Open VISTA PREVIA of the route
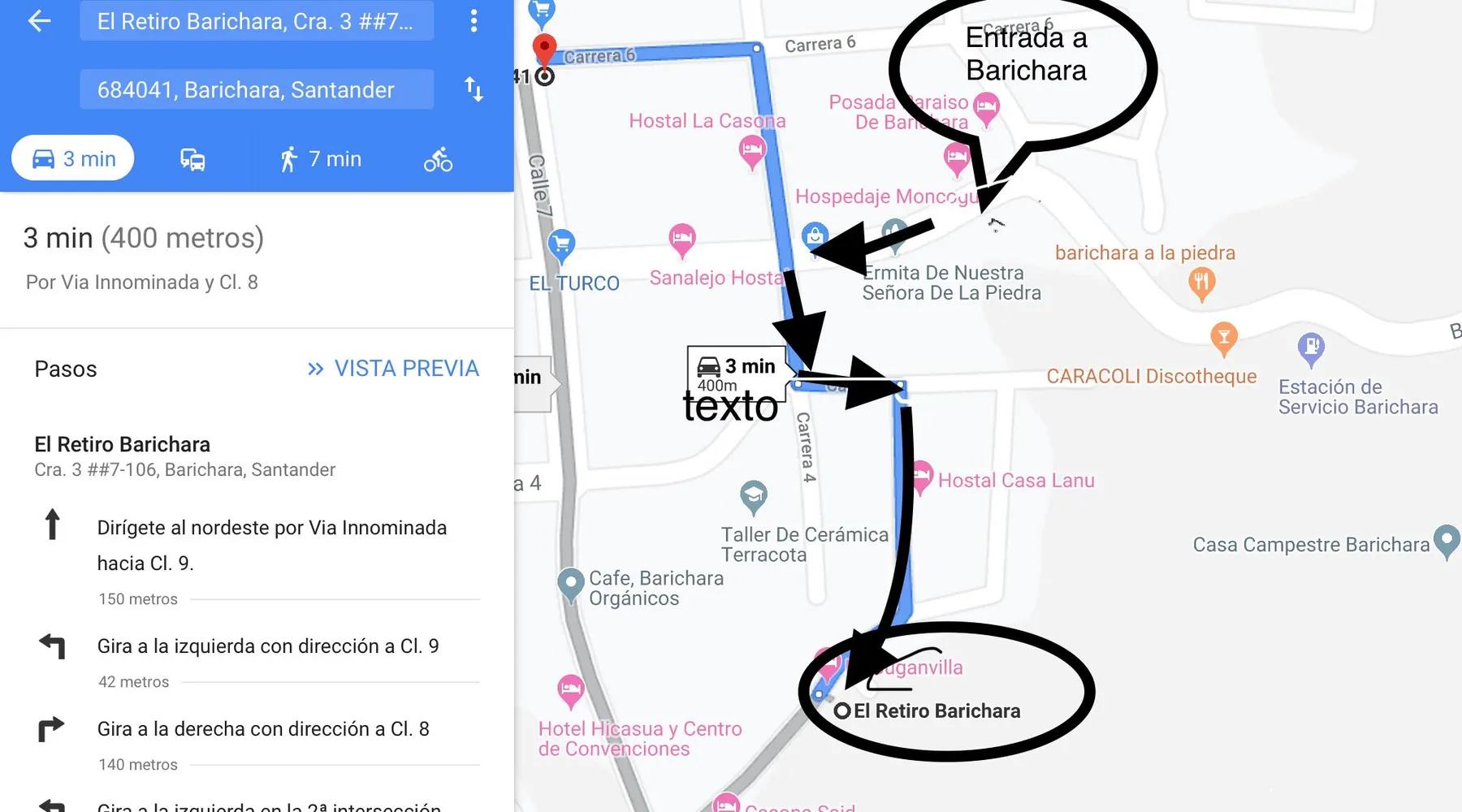The image size is (1462, 812). coord(394,369)
